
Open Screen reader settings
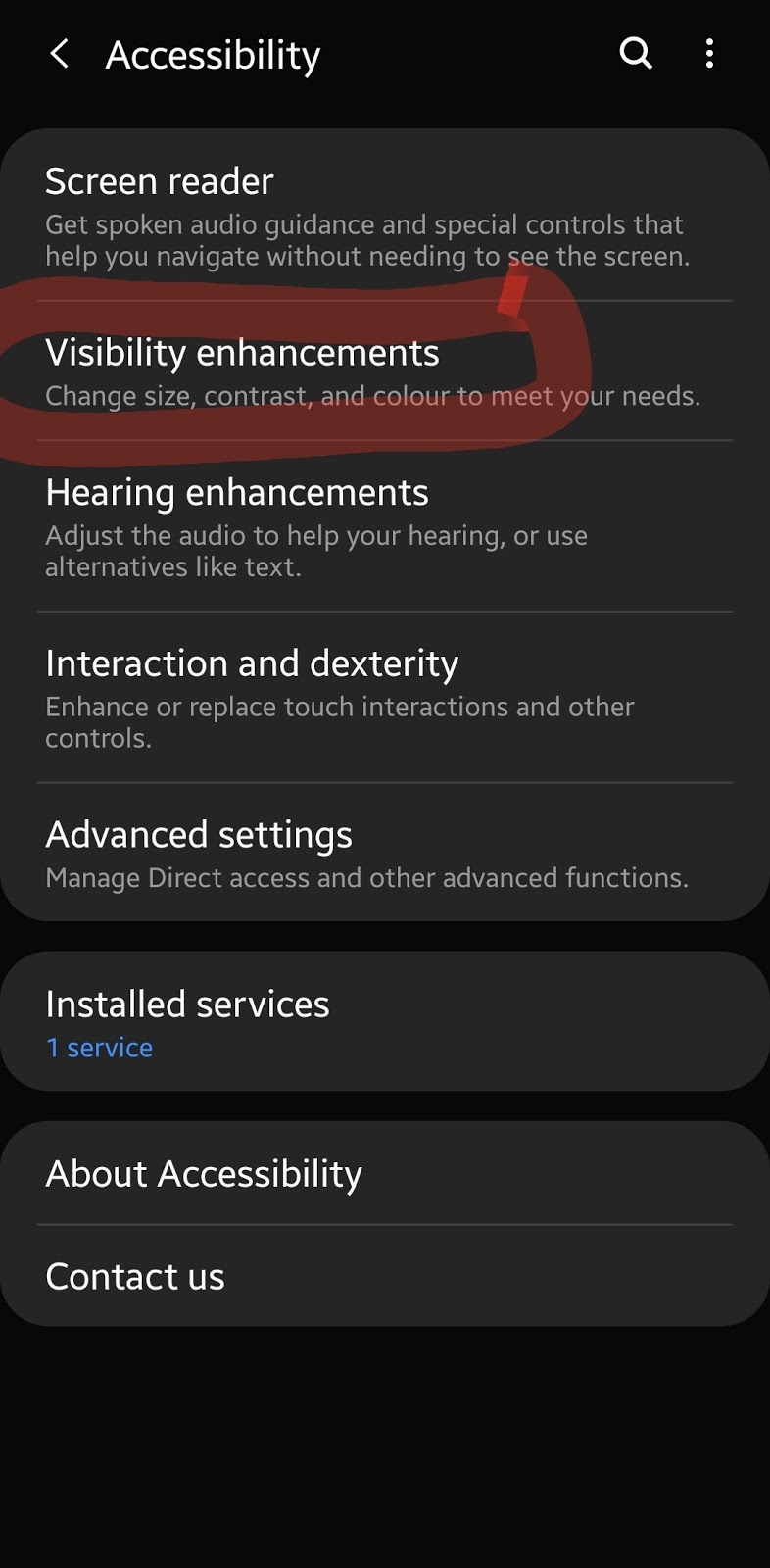click(384, 216)
